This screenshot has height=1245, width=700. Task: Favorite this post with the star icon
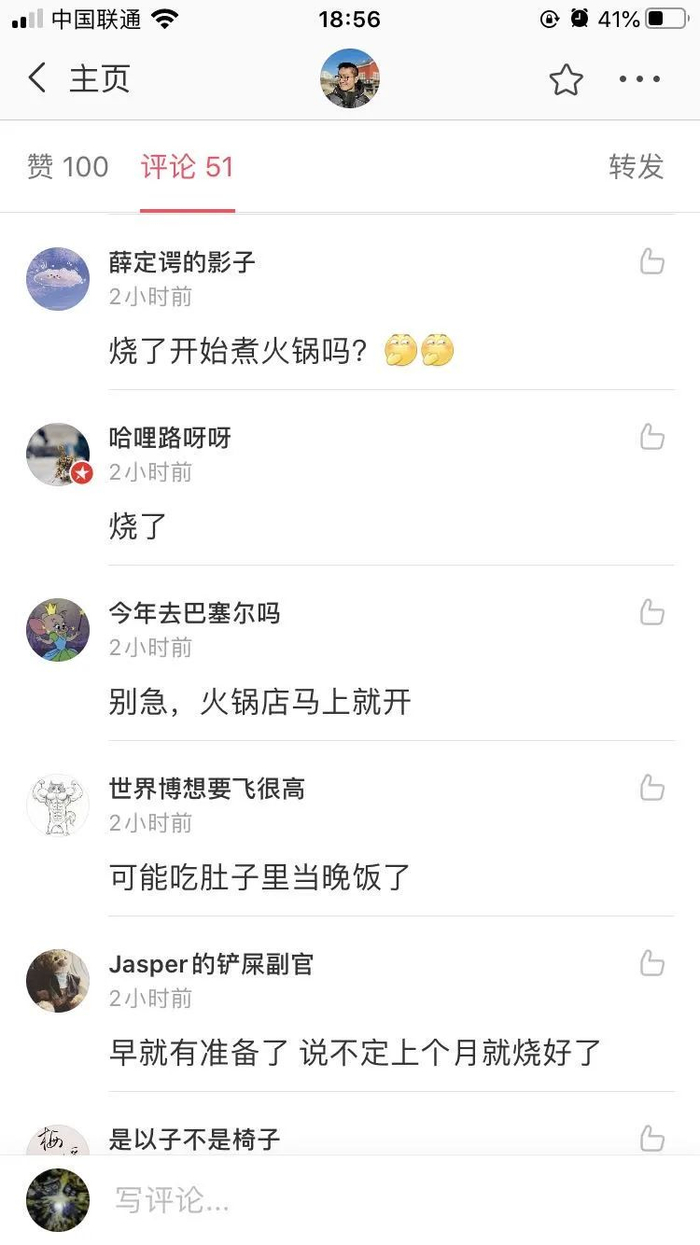click(566, 80)
